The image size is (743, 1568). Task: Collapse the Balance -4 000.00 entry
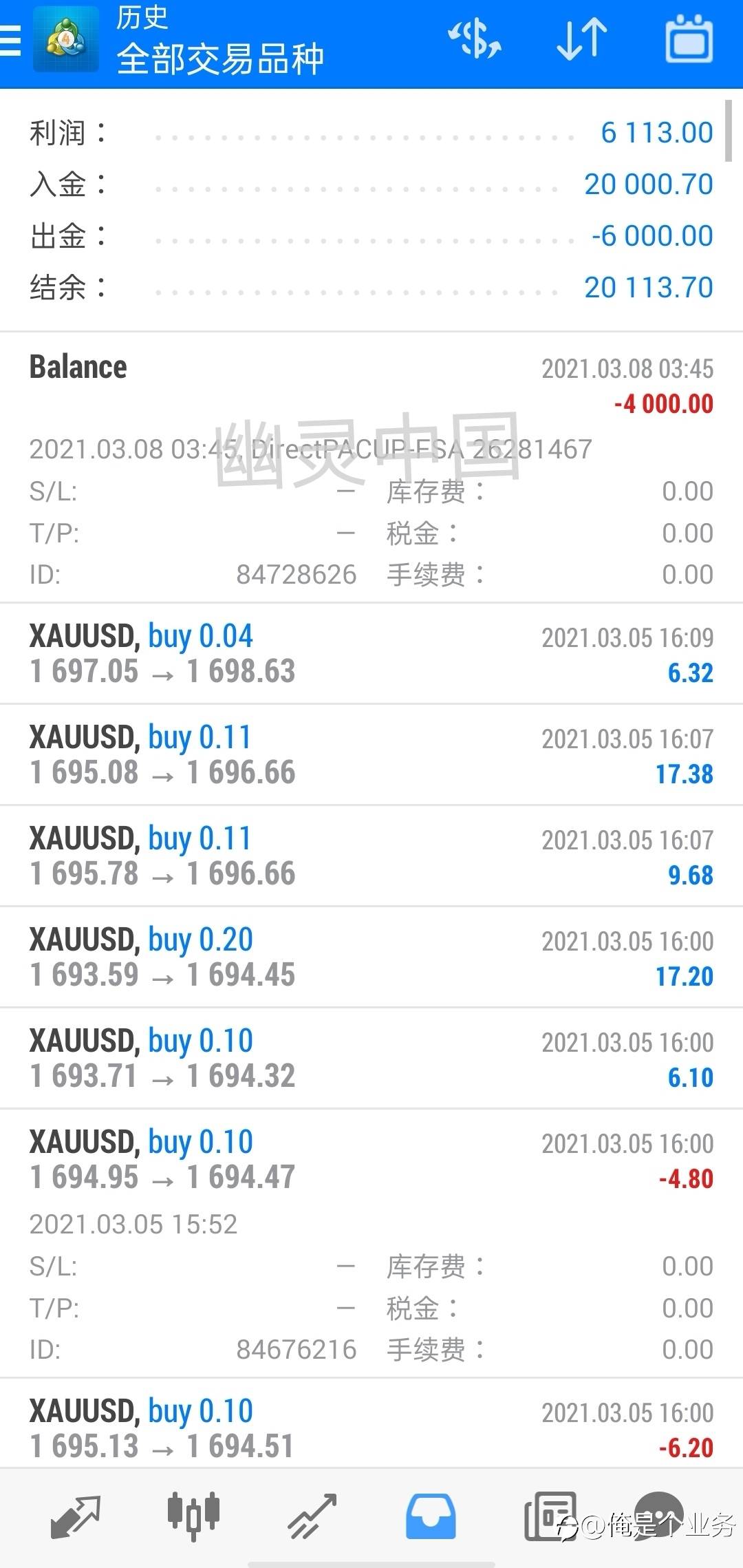tap(371, 385)
